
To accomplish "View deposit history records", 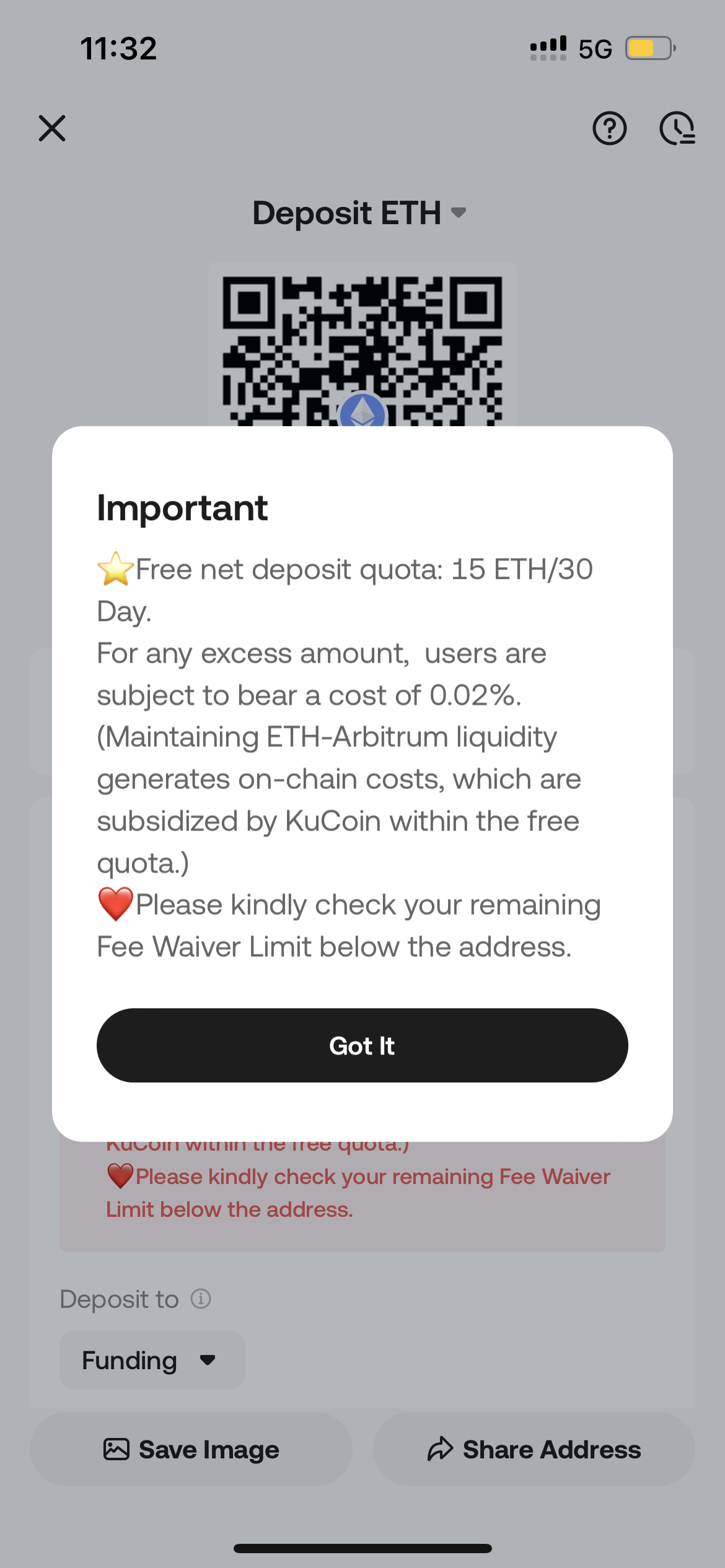I will [x=677, y=129].
